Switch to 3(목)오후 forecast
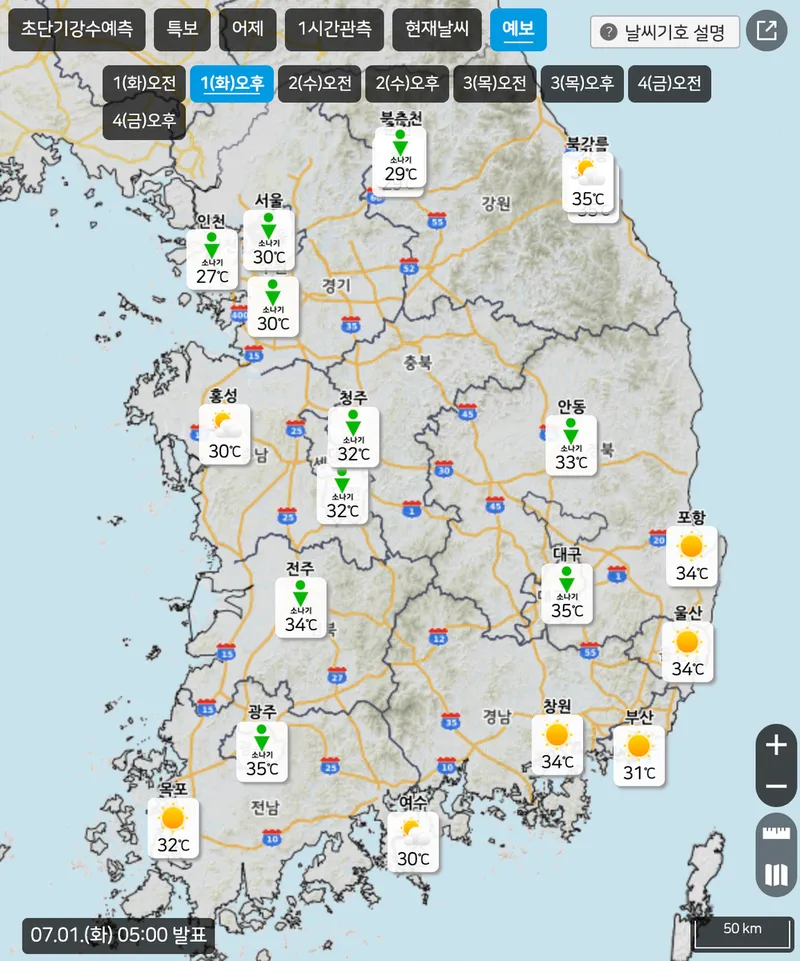The width and height of the screenshot is (800, 961). pyautogui.click(x=582, y=84)
